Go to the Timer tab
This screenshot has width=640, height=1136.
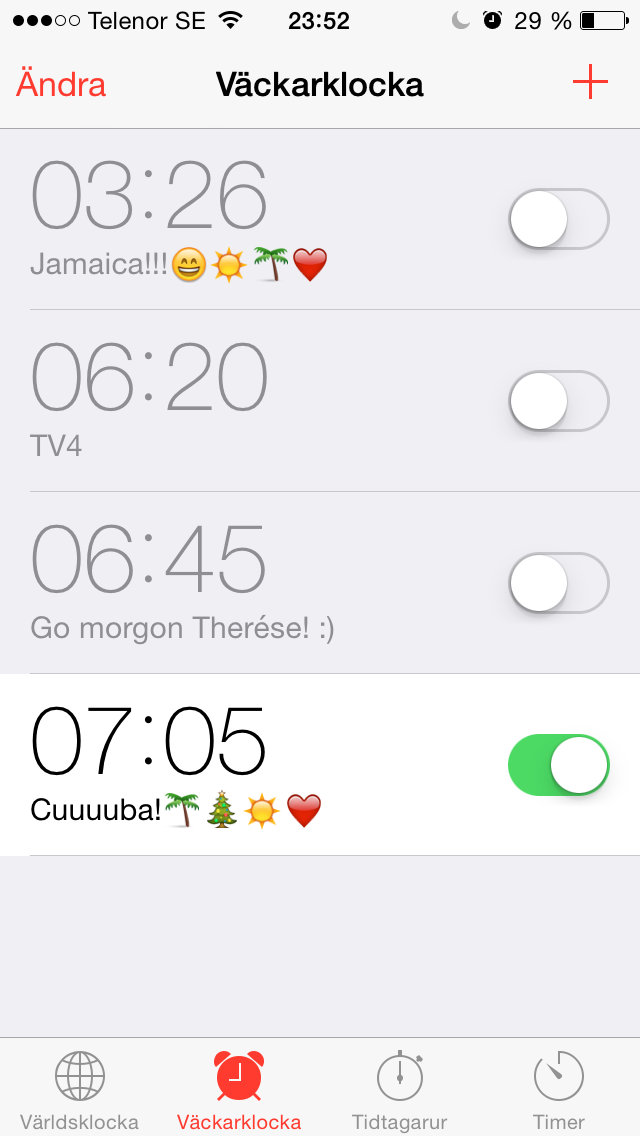(559, 1090)
